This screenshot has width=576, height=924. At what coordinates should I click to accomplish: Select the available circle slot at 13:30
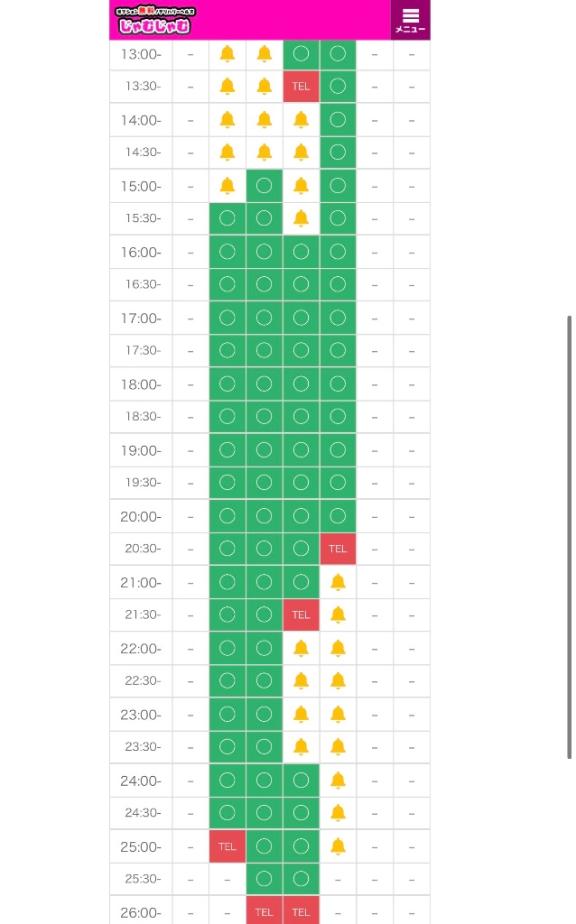[x=338, y=87]
